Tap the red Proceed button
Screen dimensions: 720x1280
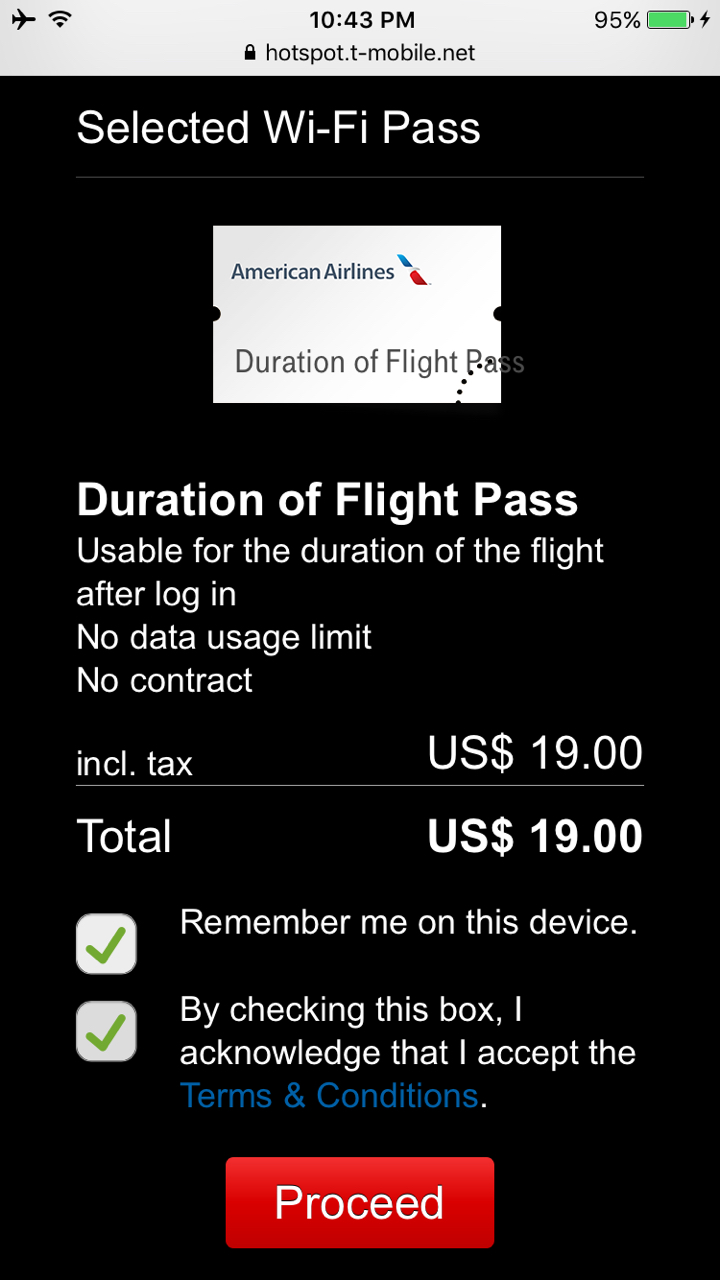pyautogui.click(x=360, y=1202)
